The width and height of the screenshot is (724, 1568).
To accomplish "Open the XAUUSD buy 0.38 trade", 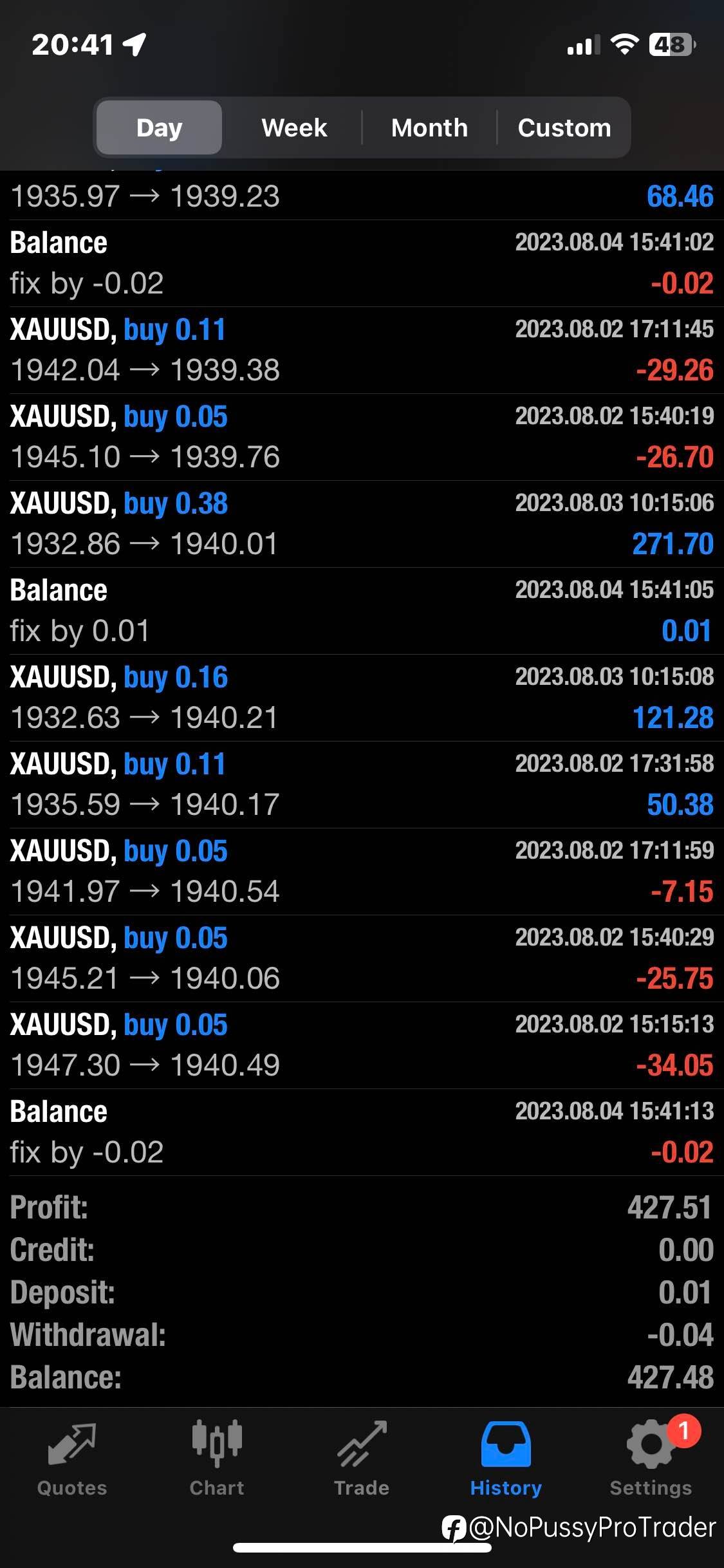I will (x=362, y=524).
